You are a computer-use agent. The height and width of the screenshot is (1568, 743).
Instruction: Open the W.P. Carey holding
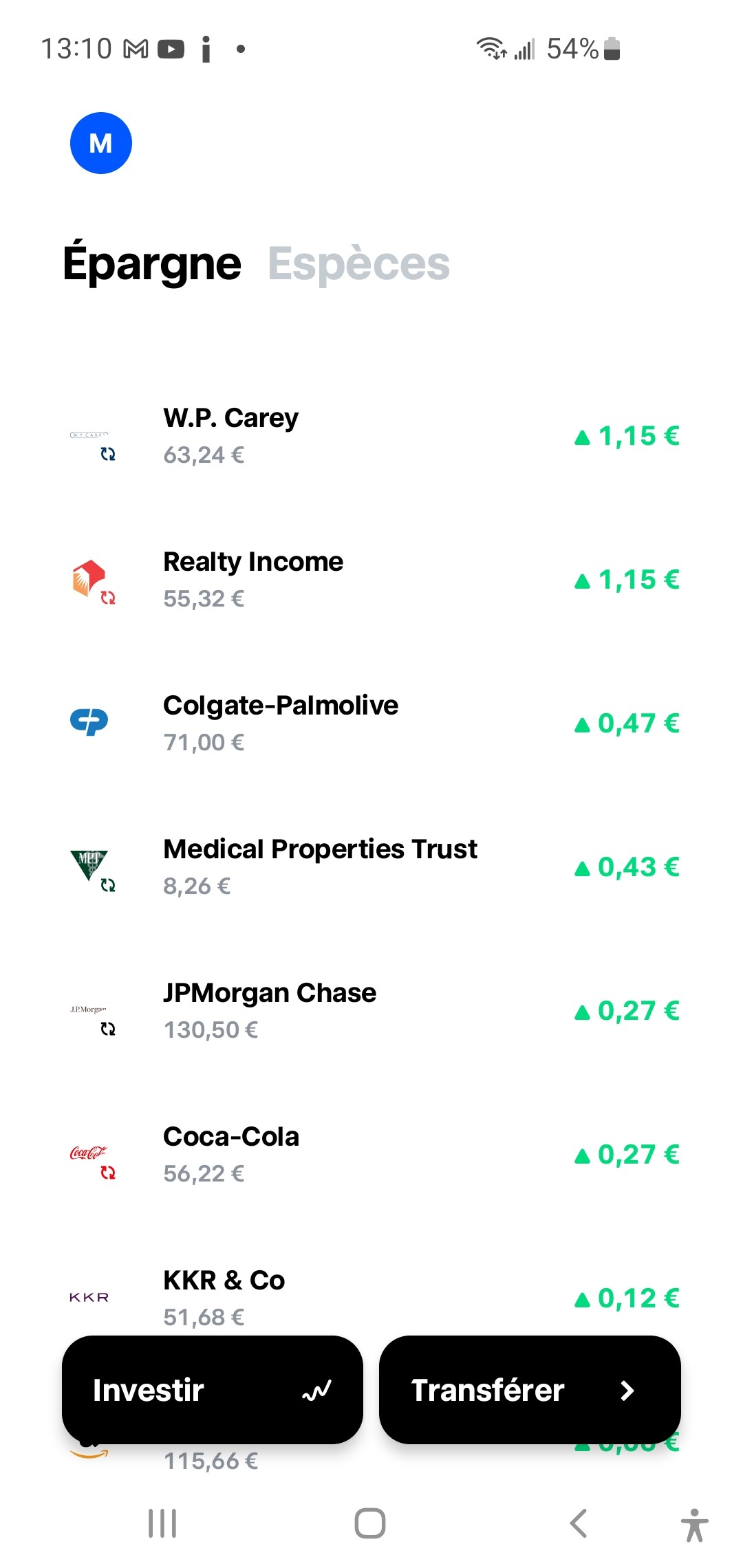click(371, 436)
